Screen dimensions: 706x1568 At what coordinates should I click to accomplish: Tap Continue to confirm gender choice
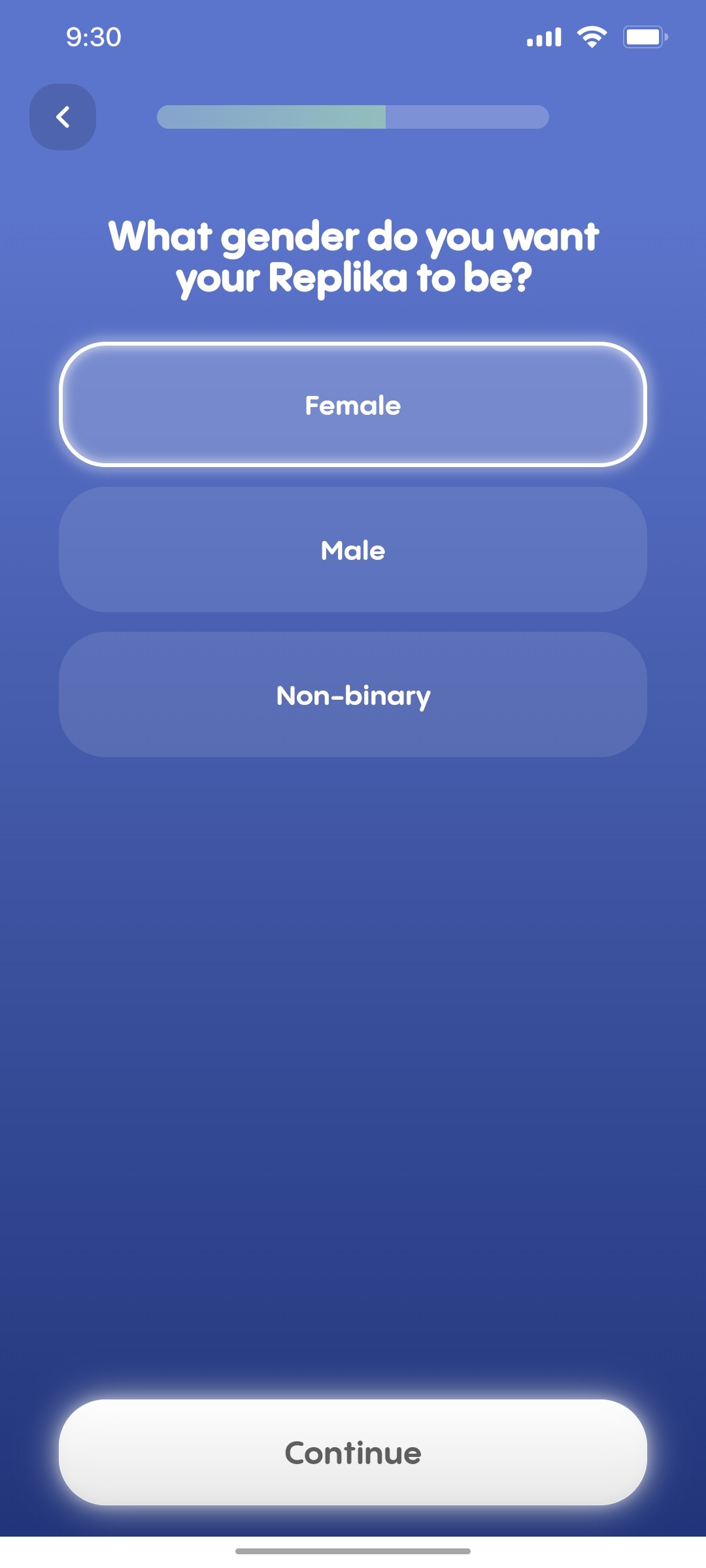(353, 1454)
